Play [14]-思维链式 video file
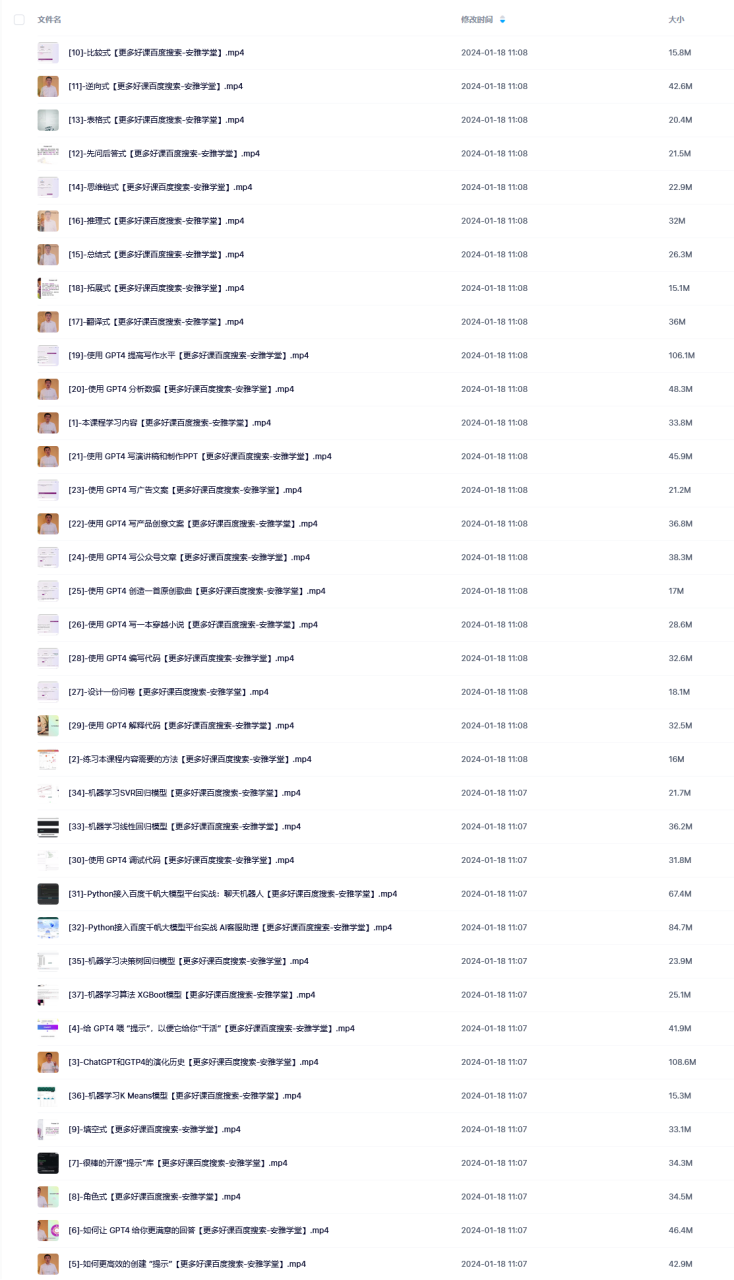The width and height of the screenshot is (734, 1280). [x=160, y=187]
